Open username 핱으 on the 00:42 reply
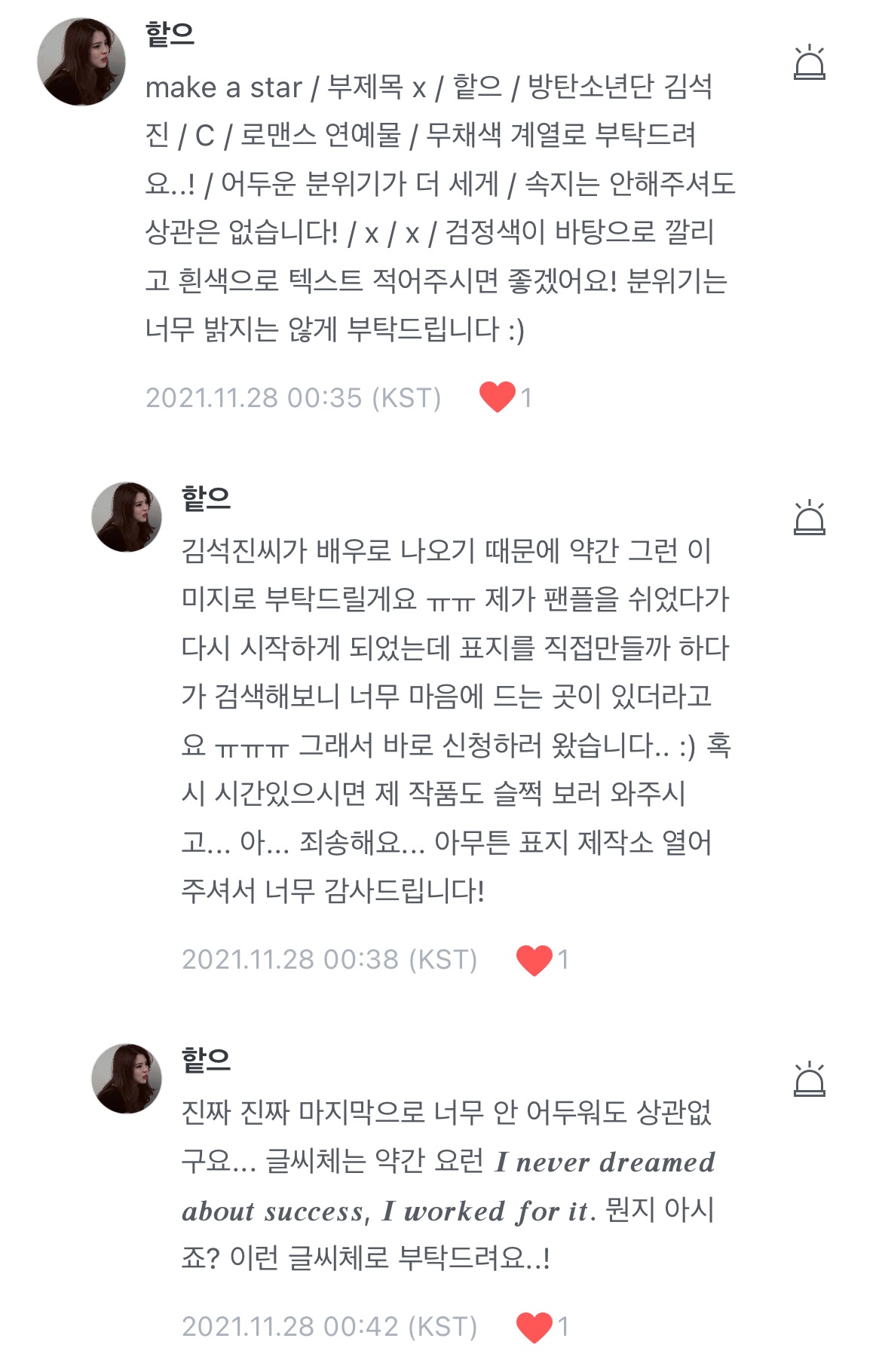Viewport: 882px width, 1372px height. pos(206,1060)
